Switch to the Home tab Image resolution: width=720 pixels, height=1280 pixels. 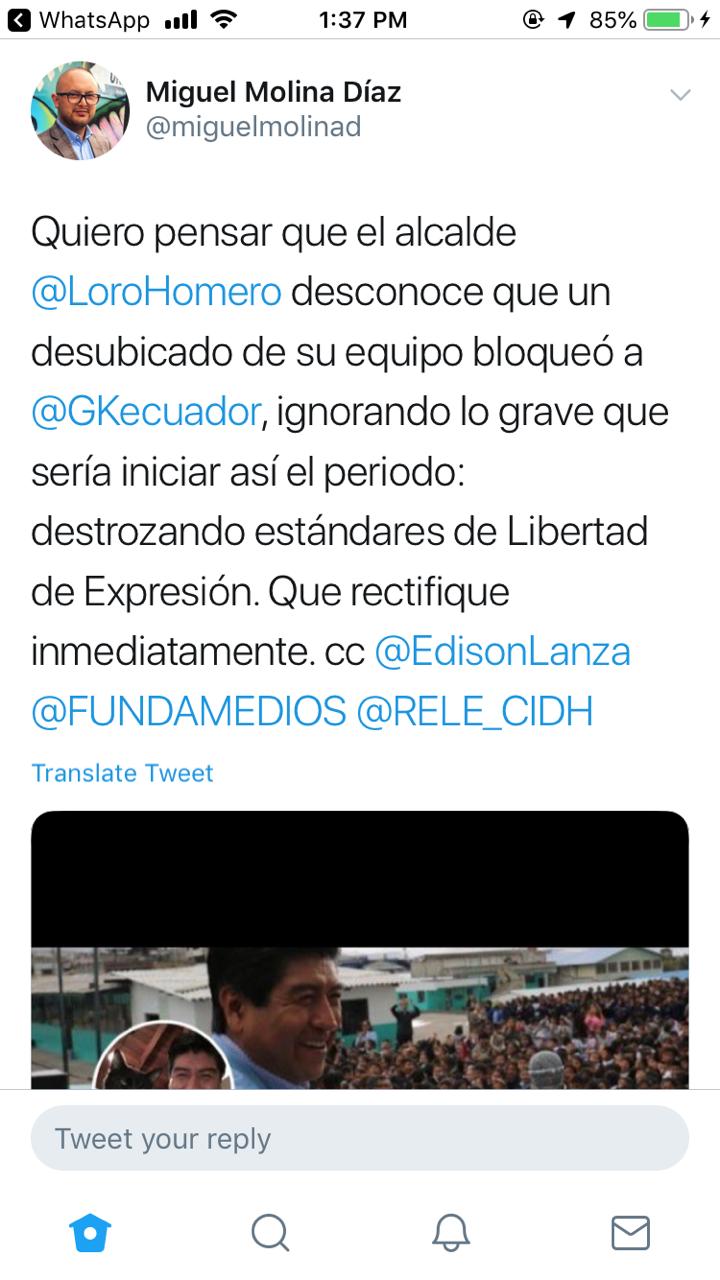(x=90, y=1233)
